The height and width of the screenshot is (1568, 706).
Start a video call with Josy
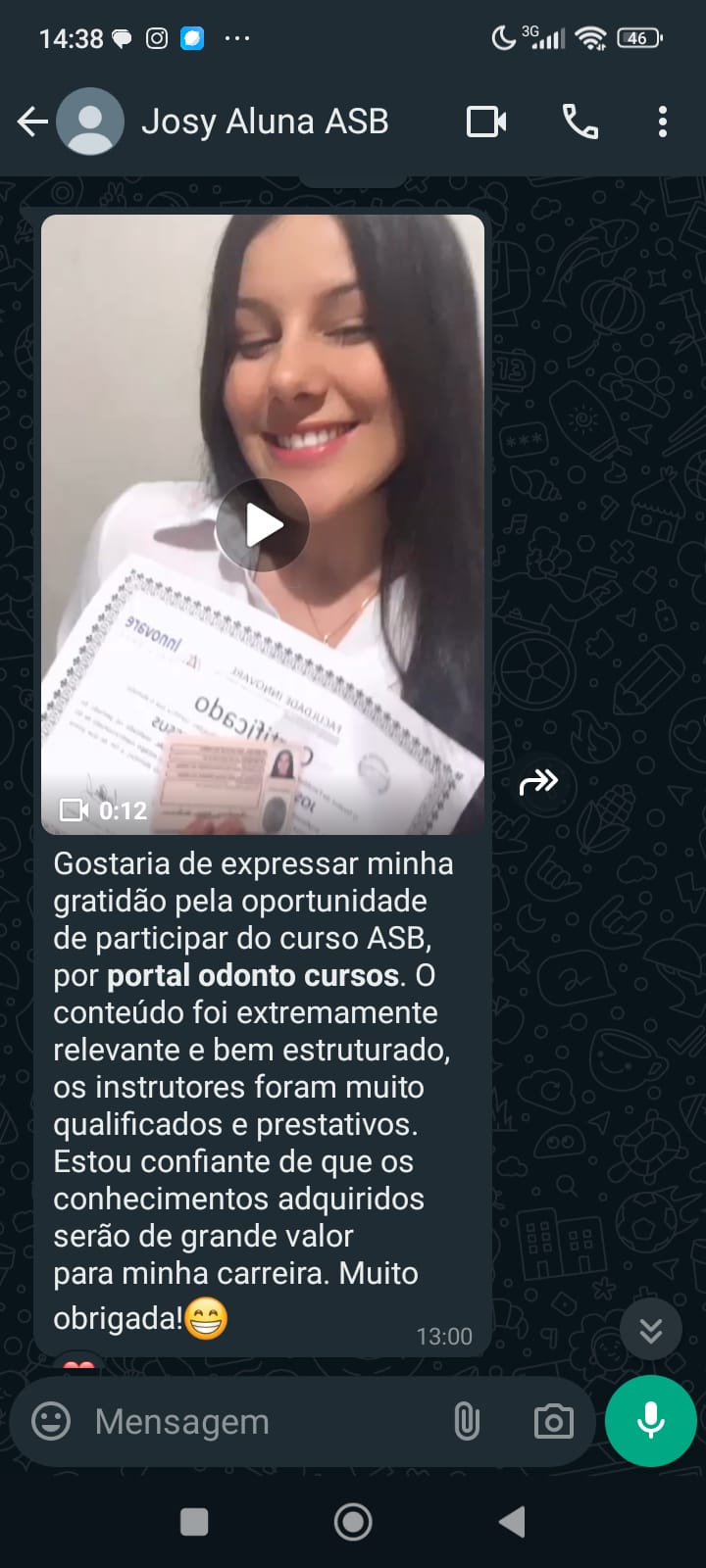pos(486,122)
